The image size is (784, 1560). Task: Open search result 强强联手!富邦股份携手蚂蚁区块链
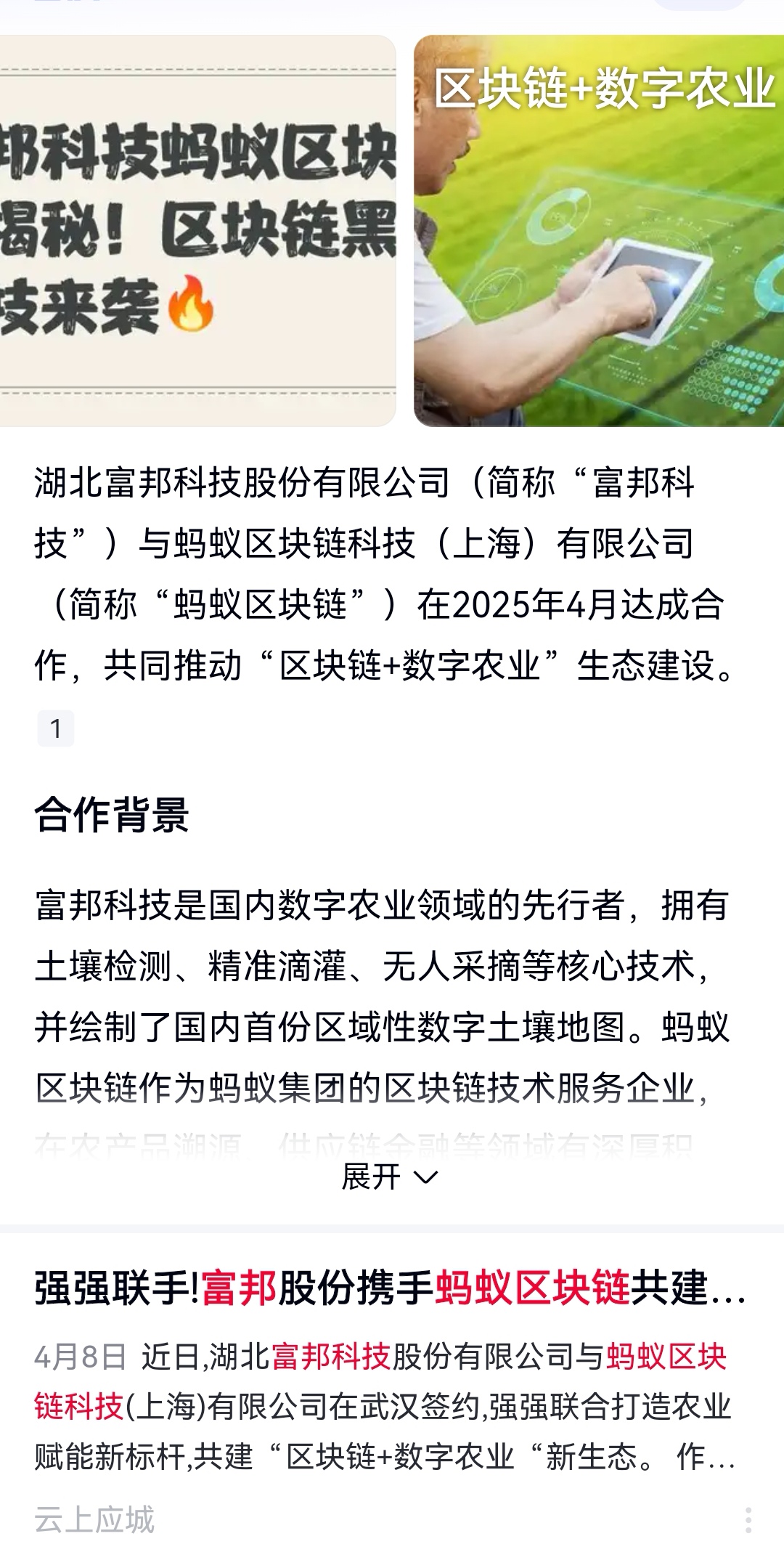click(x=390, y=1288)
